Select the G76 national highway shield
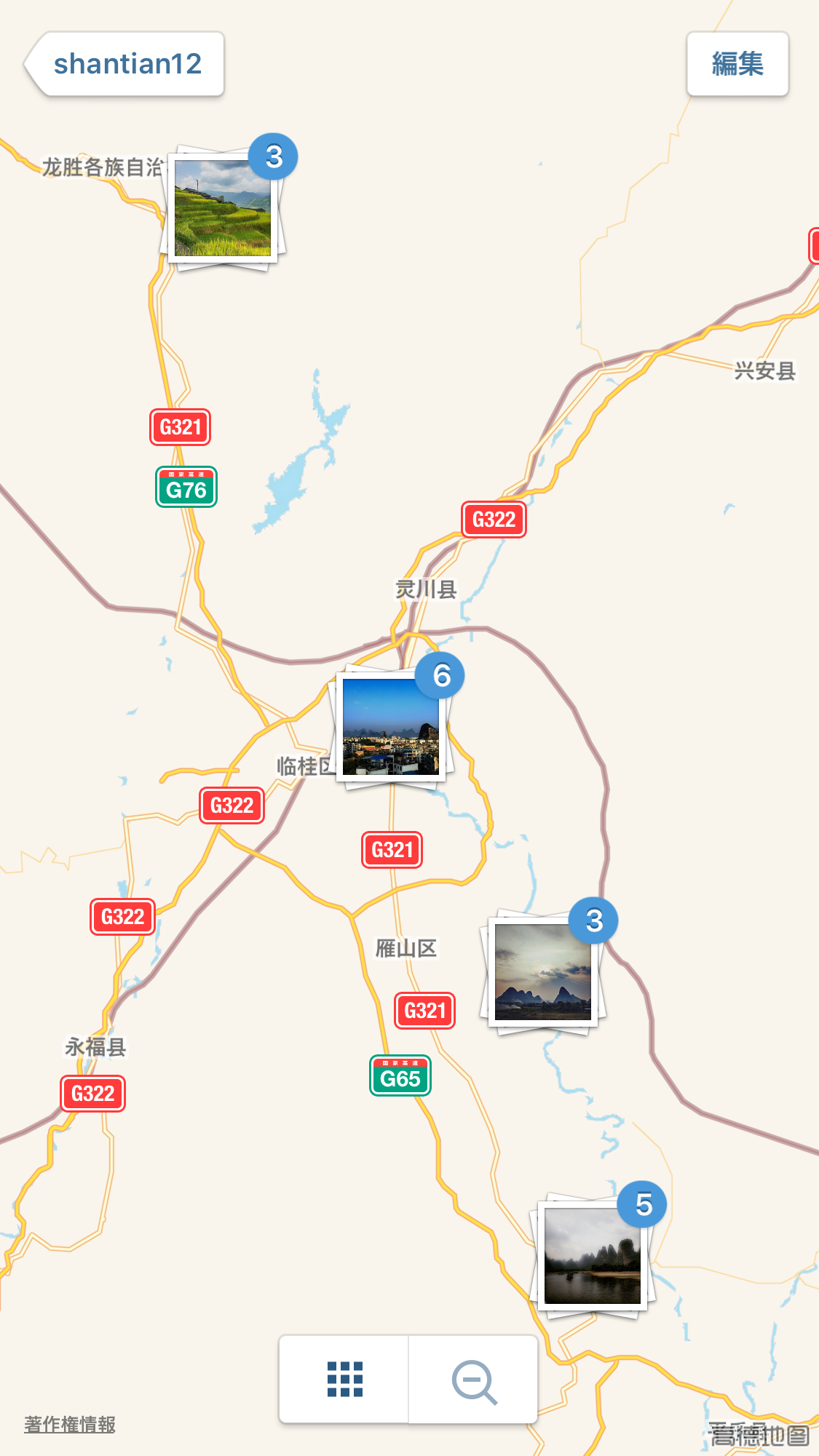The height and width of the screenshot is (1456, 819). click(x=186, y=485)
